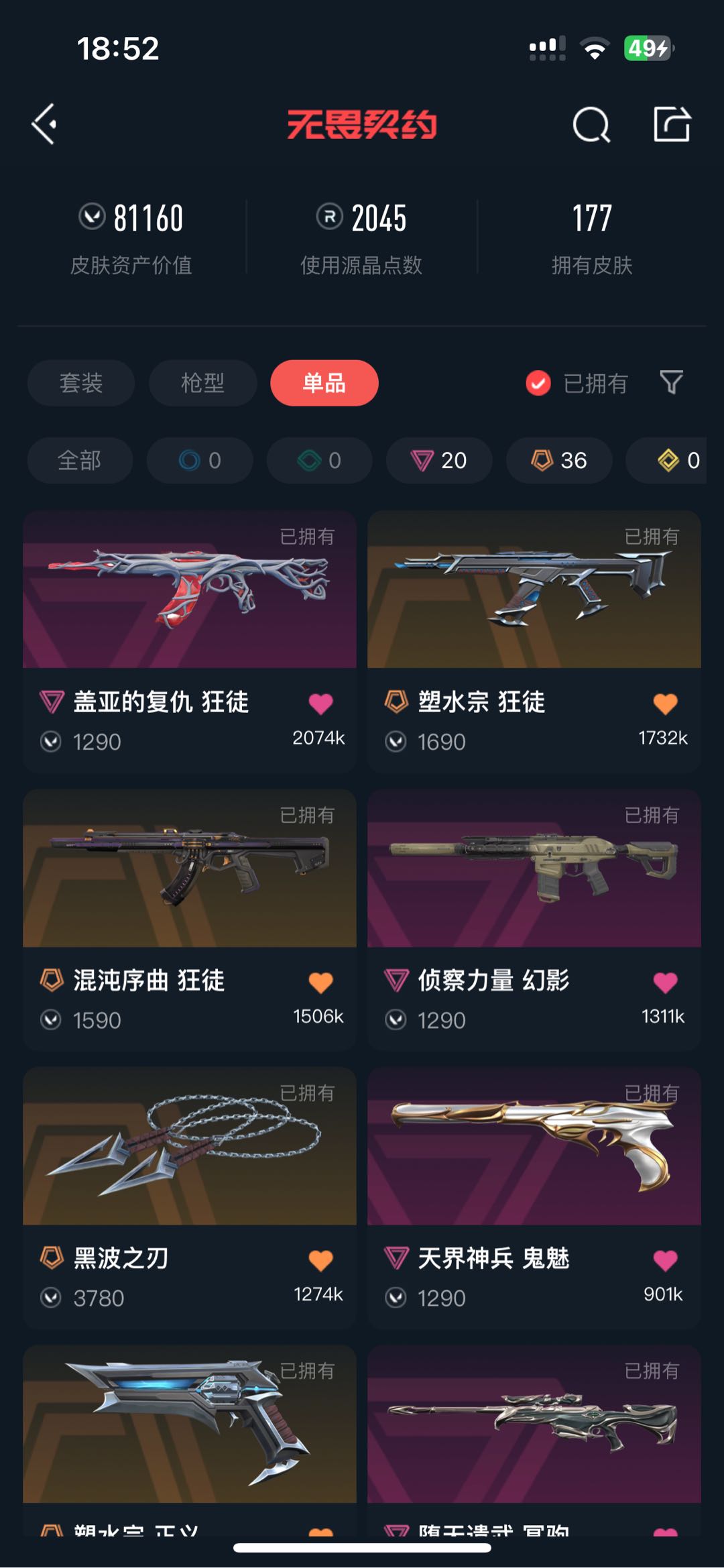
Task: Filter by the pink tier chip showing 20
Action: tap(439, 460)
